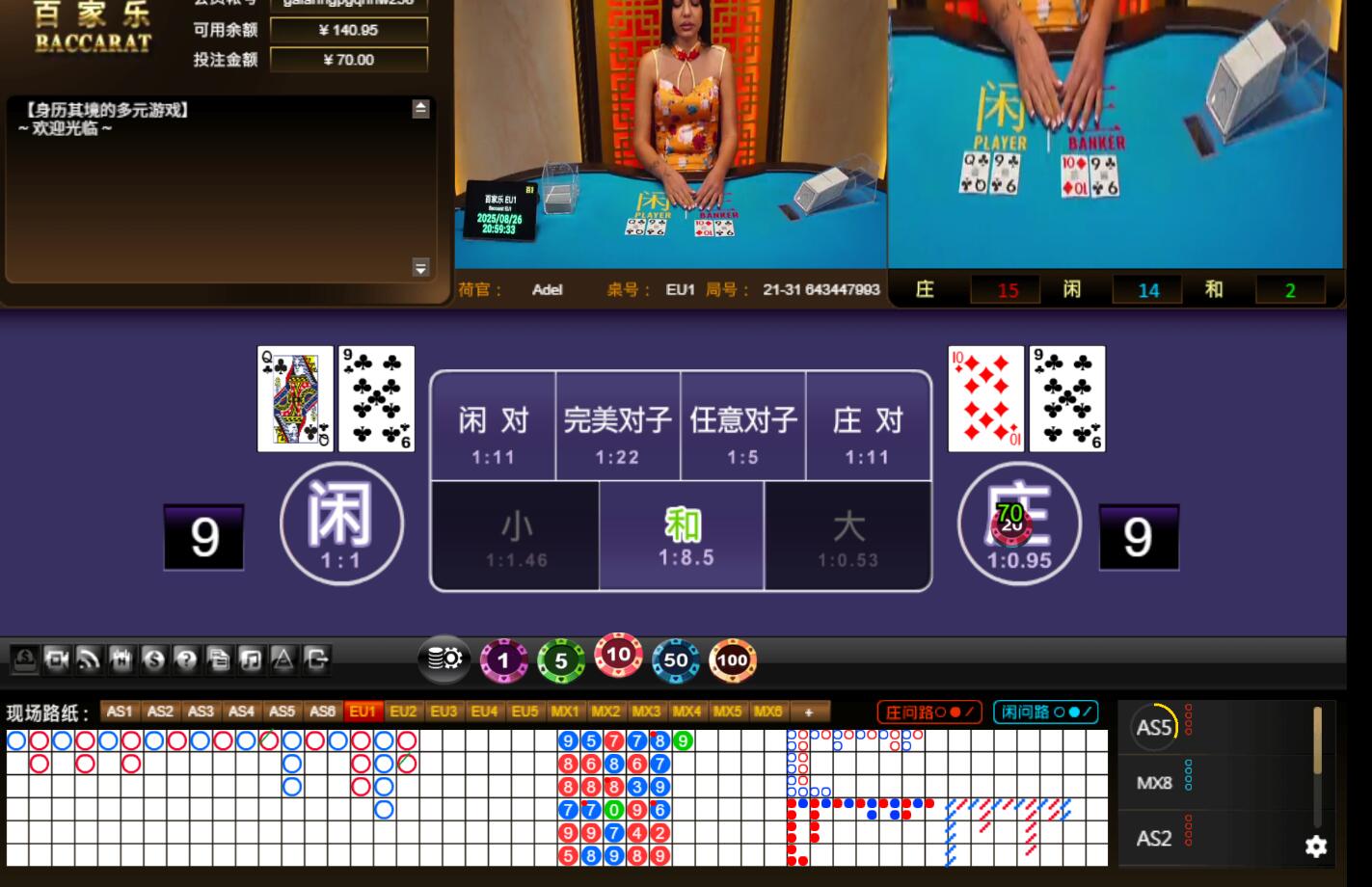Open custom chip settings icon
Screen dimensions: 1372x887
click(444, 659)
